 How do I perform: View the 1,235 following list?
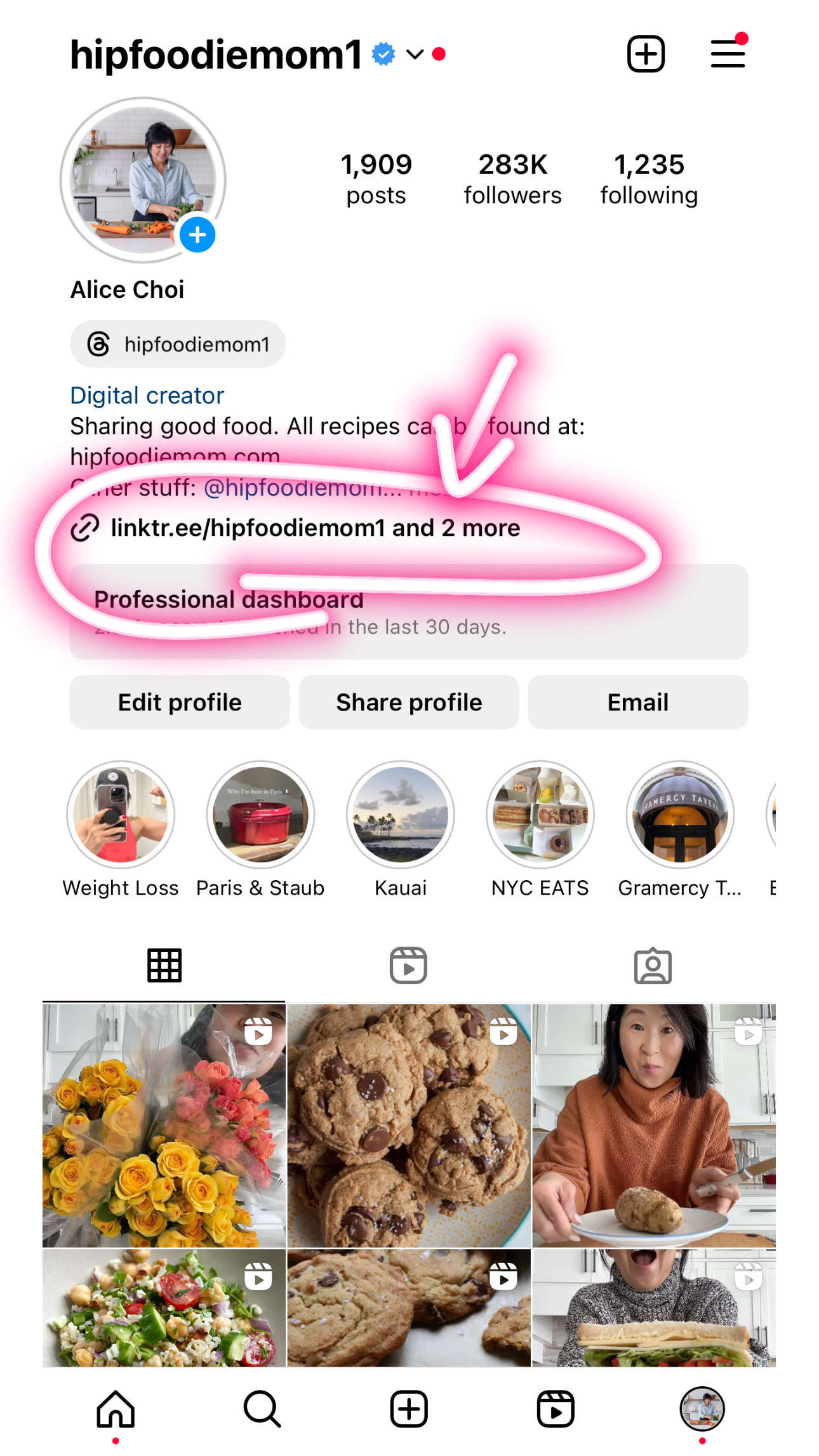click(x=649, y=178)
